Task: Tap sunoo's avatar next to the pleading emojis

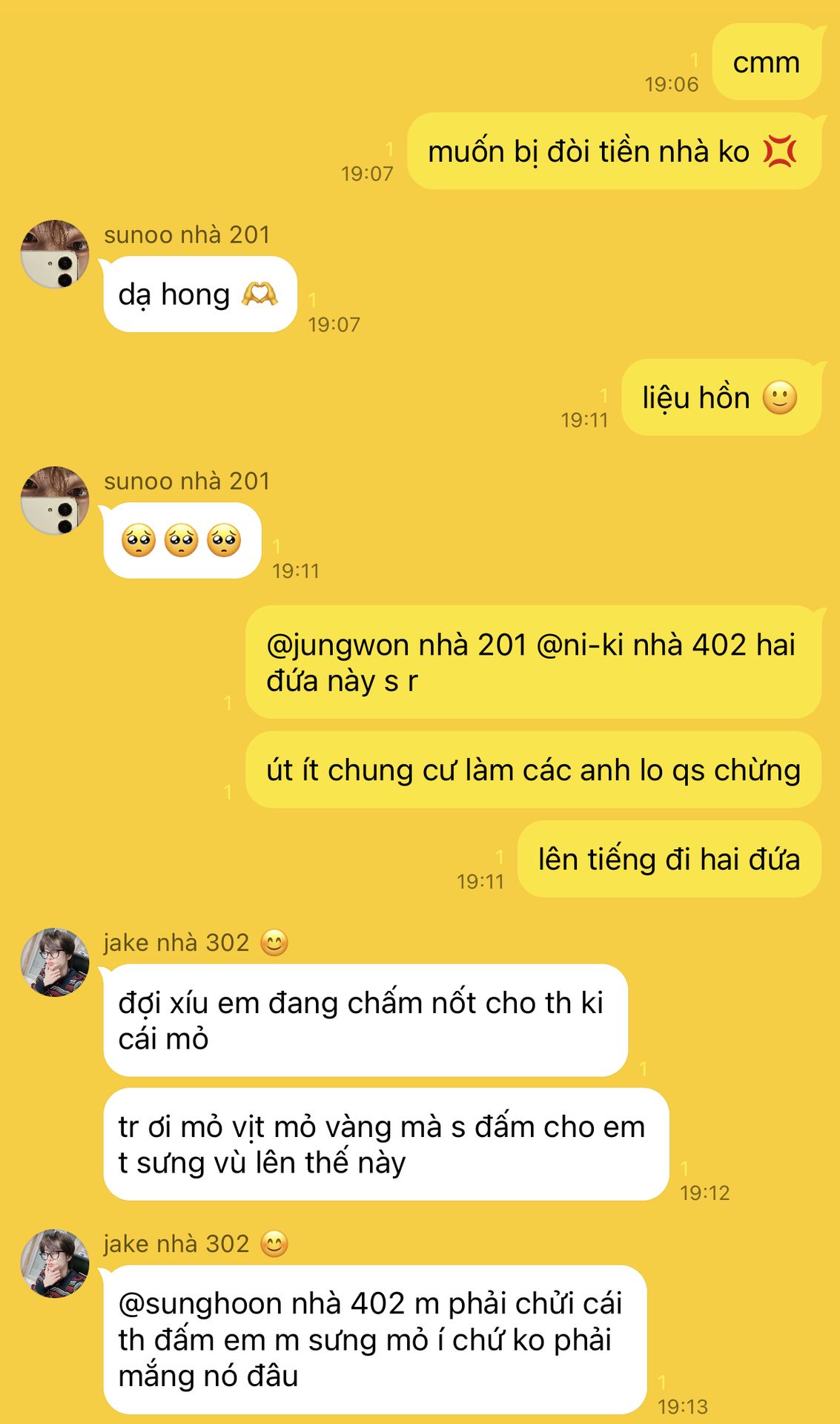Action: (x=55, y=500)
